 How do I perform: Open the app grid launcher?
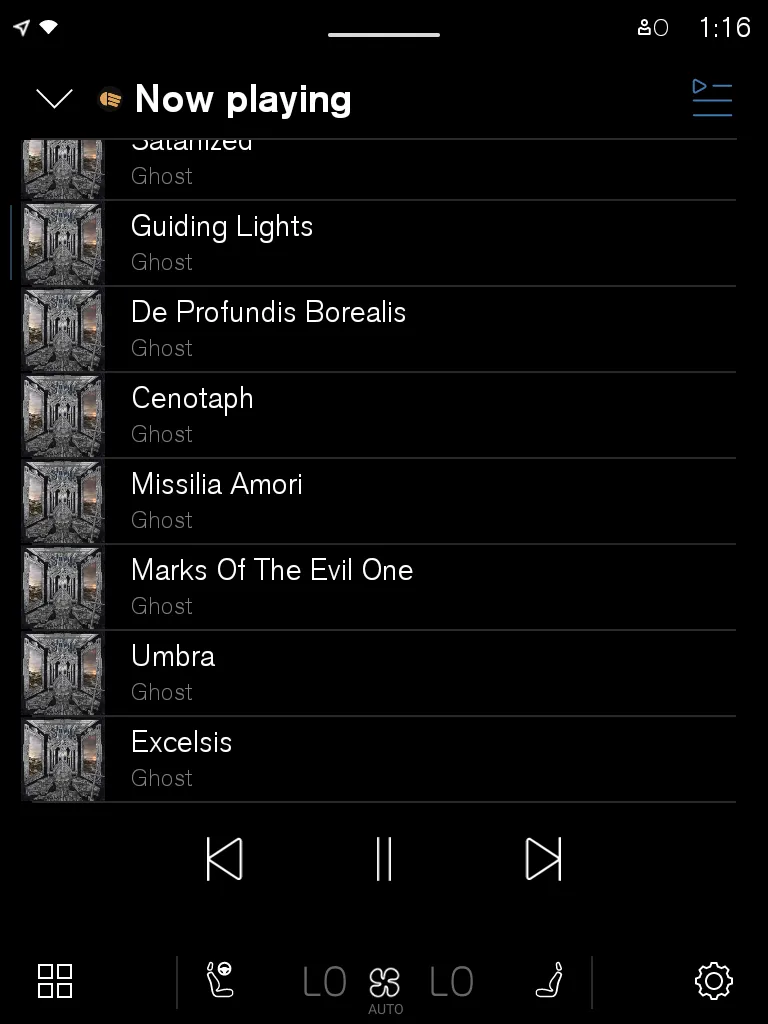click(55, 981)
